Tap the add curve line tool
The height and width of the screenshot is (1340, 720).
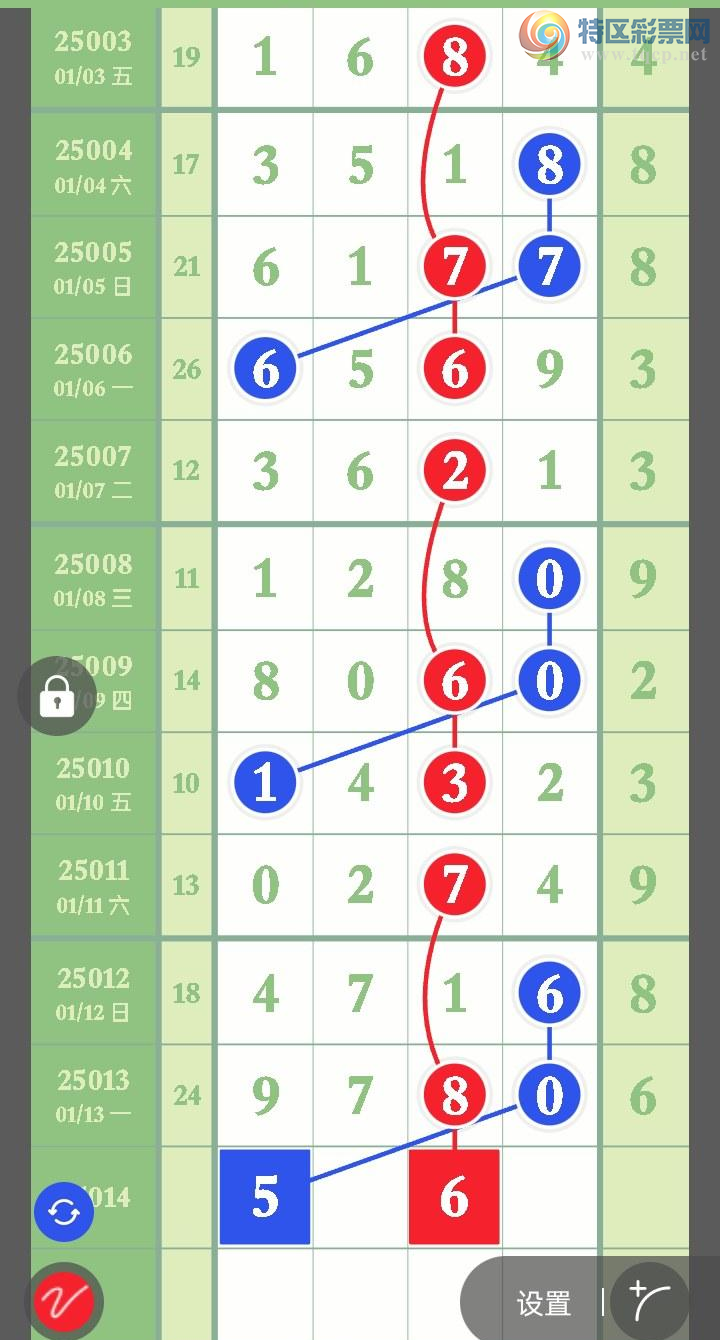click(x=650, y=1302)
